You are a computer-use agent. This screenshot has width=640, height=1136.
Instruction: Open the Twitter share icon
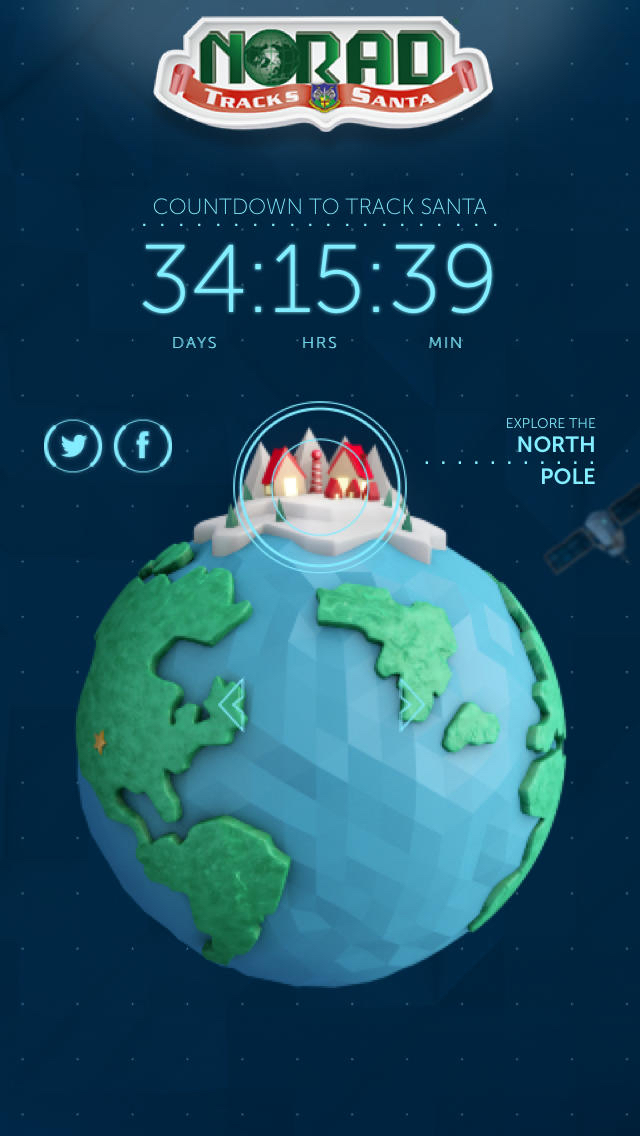[73, 446]
